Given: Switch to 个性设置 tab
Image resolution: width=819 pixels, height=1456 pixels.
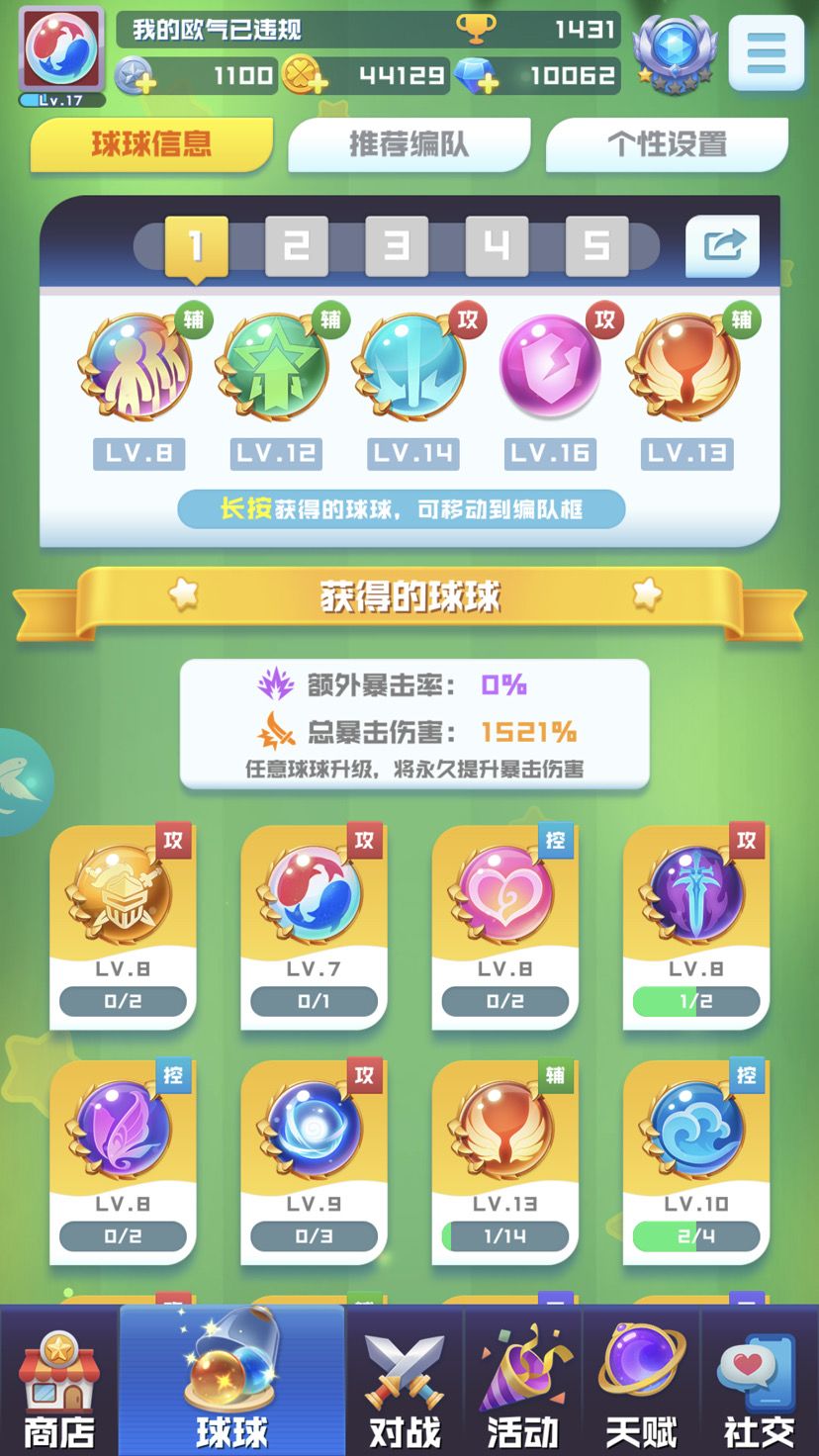Looking at the screenshot, I should point(667,144).
